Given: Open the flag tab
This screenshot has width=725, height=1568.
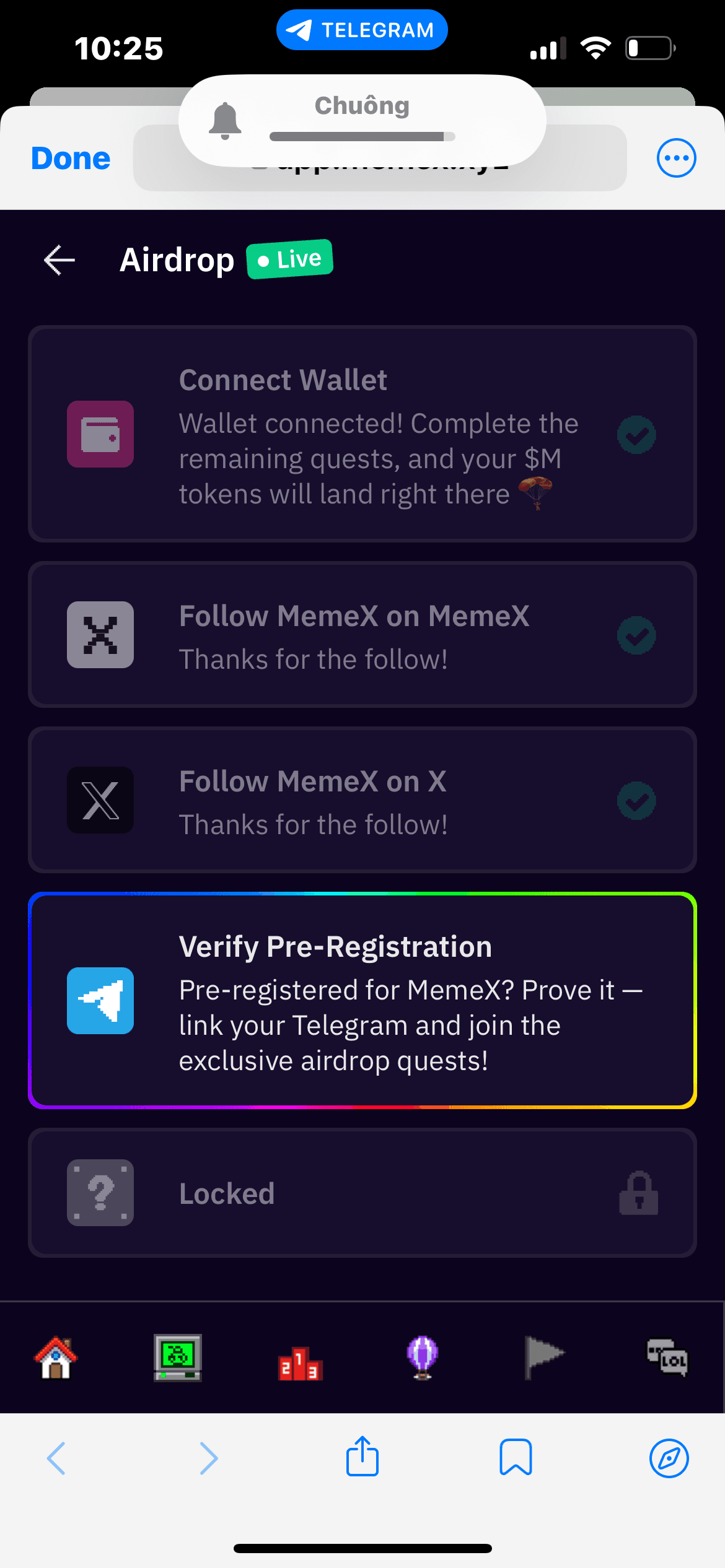Looking at the screenshot, I should click(544, 1357).
